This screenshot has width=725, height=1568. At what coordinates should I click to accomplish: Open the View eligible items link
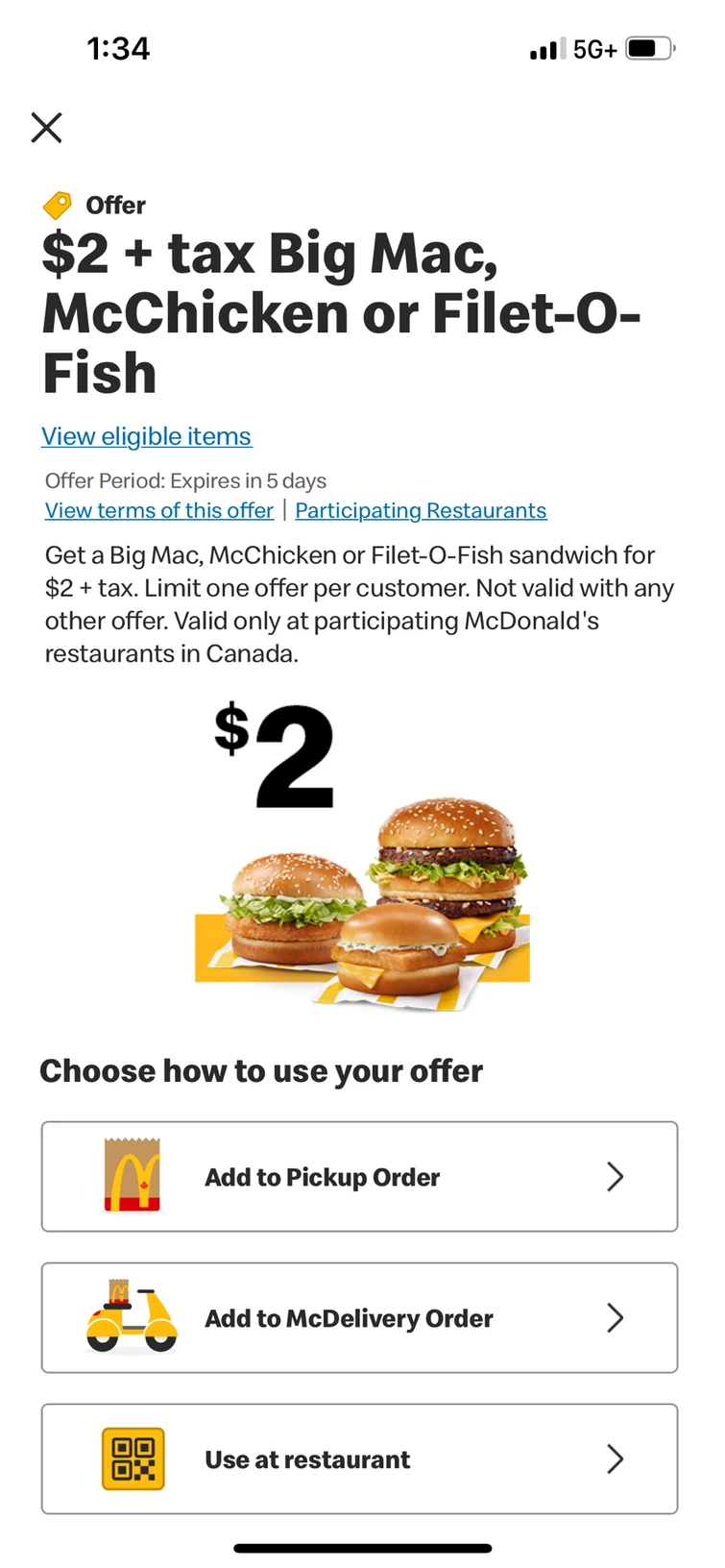(x=146, y=436)
